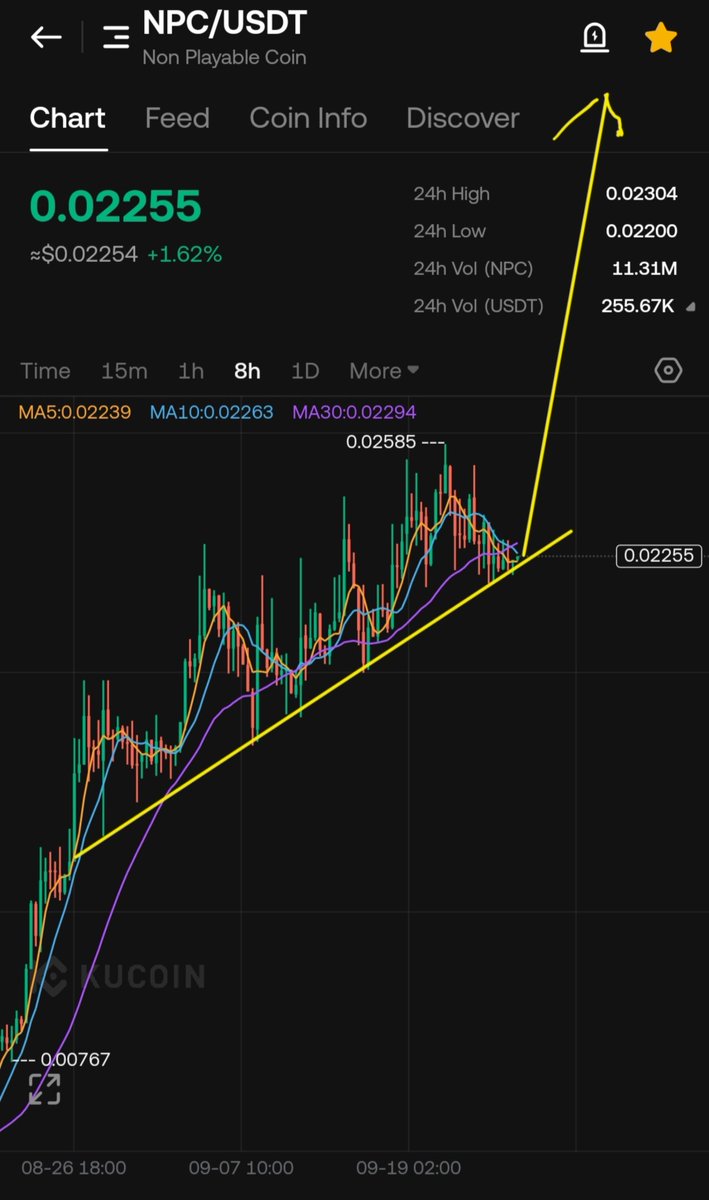The width and height of the screenshot is (709, 1200).
Task: Select the Time chart view
Action: (46, 371)
